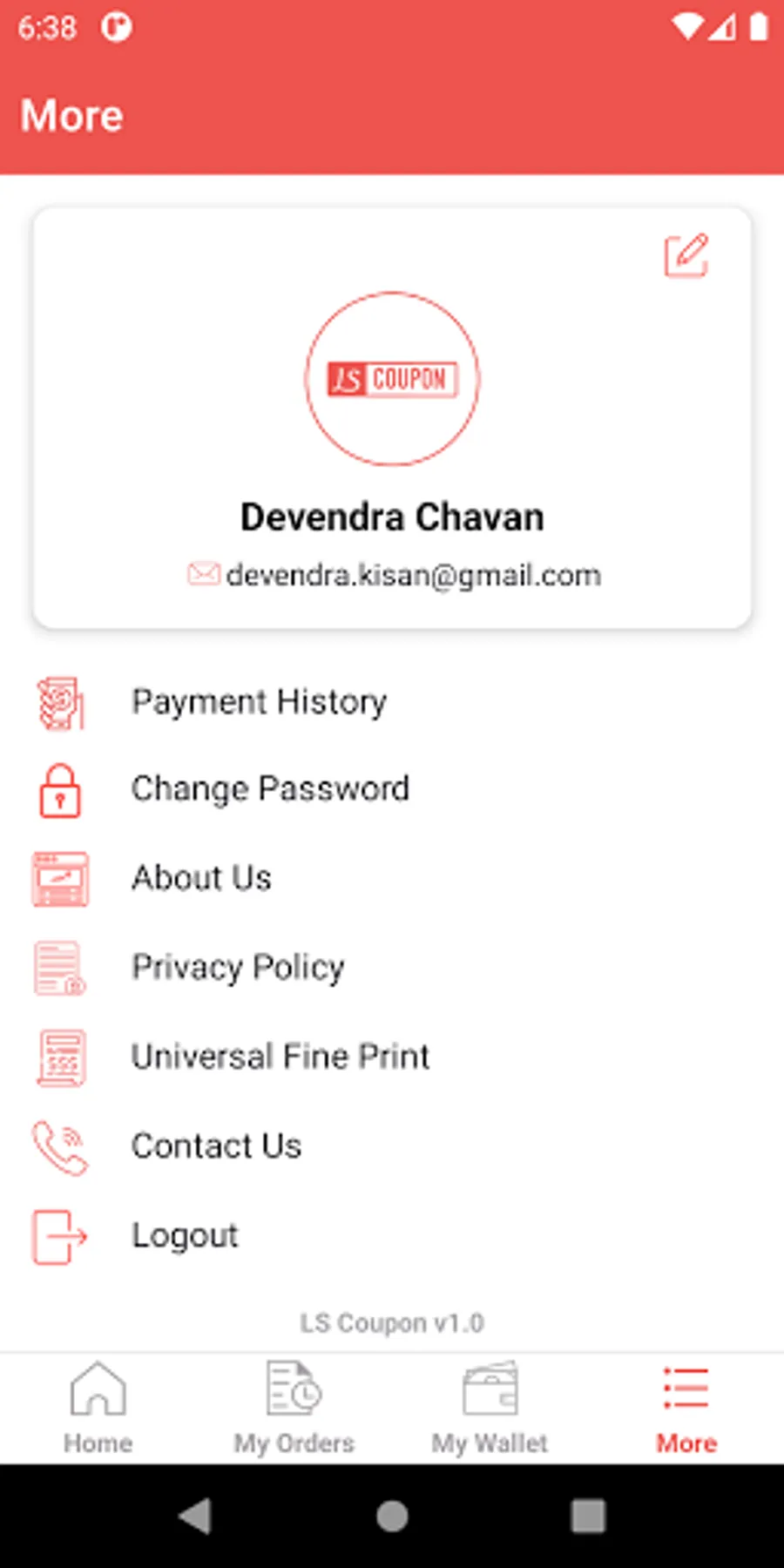The width and height of the screenshot is (784, 1568).
Task: Read the Privacy Policy
Action: click(238, 967)
